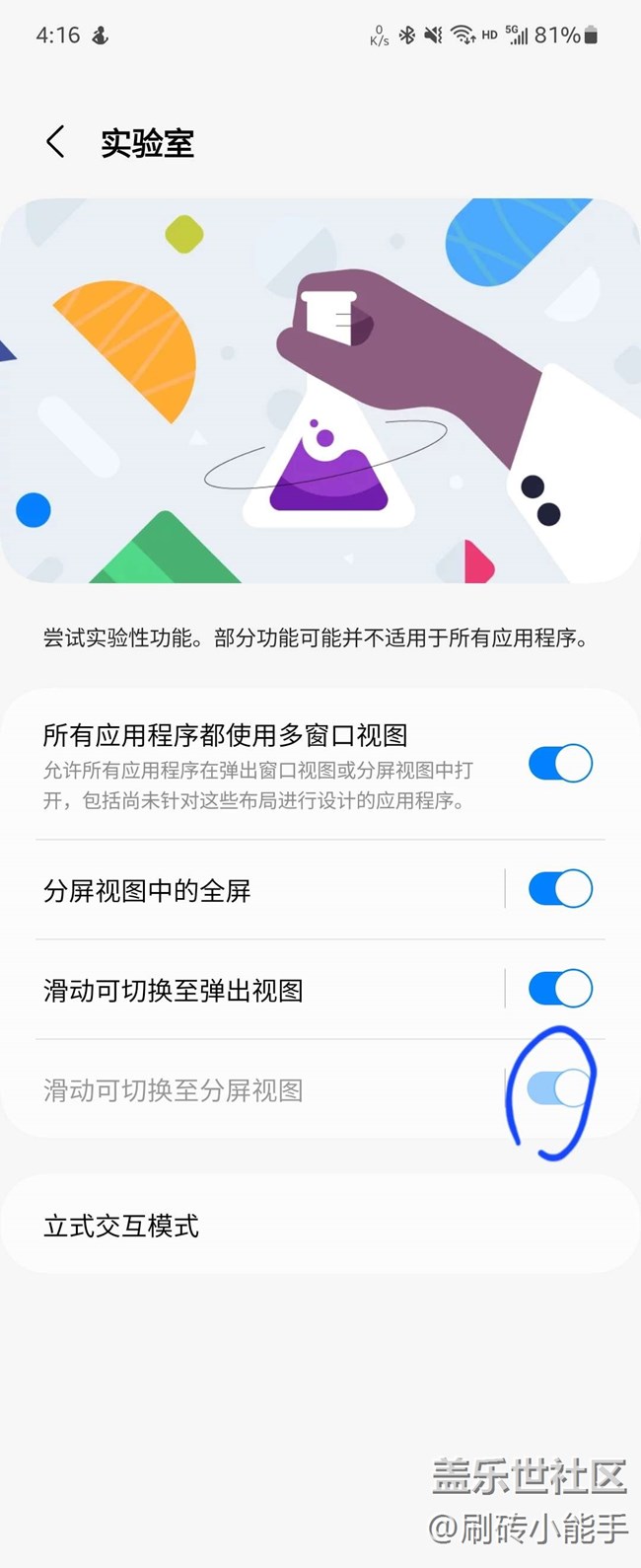This screenshot has height=1568, width=641.
Task: Turn off 滑动可切换至弹出视图 switch
Action: [560, 989]
